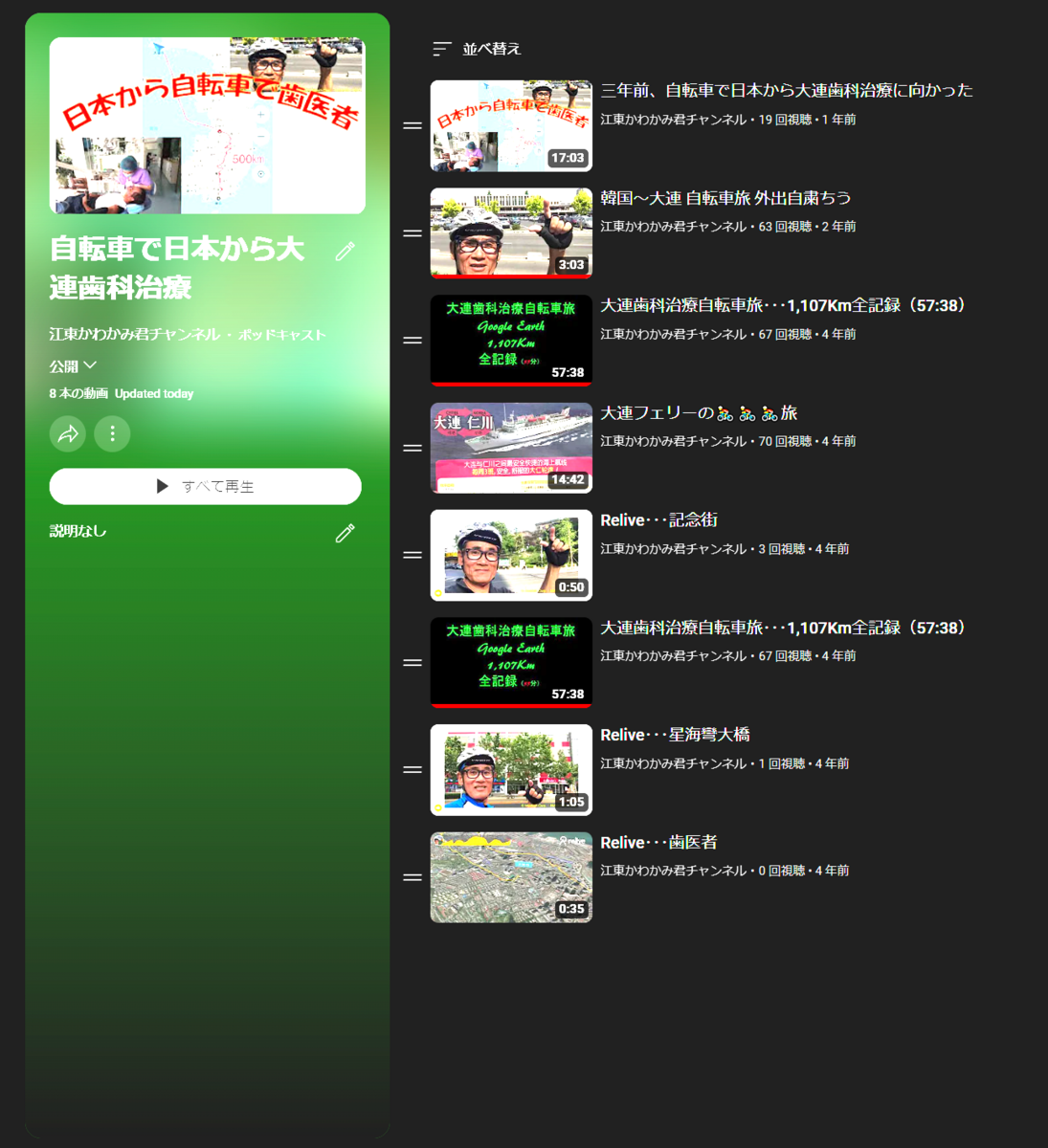Share this playlist
Image resolution: width=1048 pixels, height=1148 pixels.
coord(68,434)
